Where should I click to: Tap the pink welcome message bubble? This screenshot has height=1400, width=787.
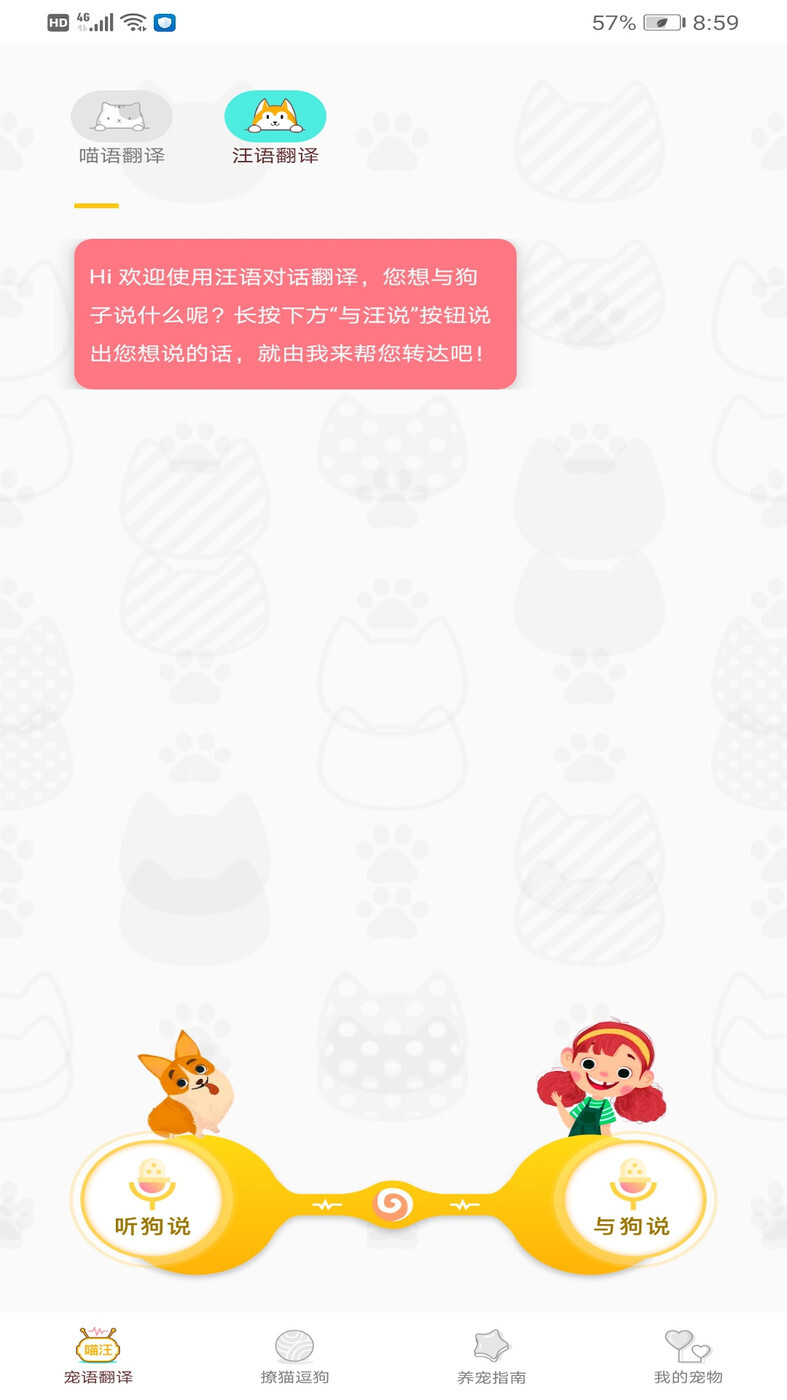tap(295, 312)
